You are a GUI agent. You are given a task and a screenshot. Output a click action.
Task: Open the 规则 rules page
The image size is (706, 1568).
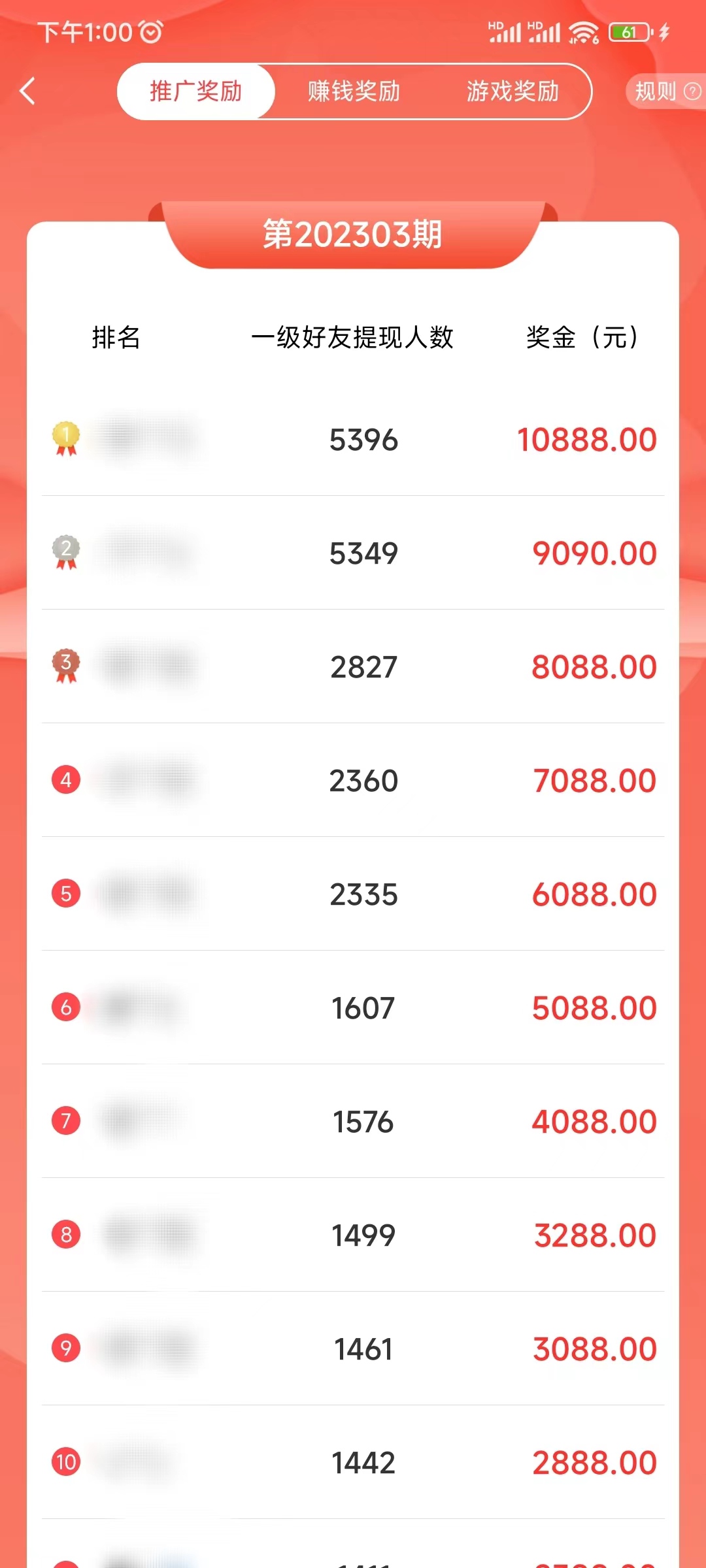click(654, 91)
